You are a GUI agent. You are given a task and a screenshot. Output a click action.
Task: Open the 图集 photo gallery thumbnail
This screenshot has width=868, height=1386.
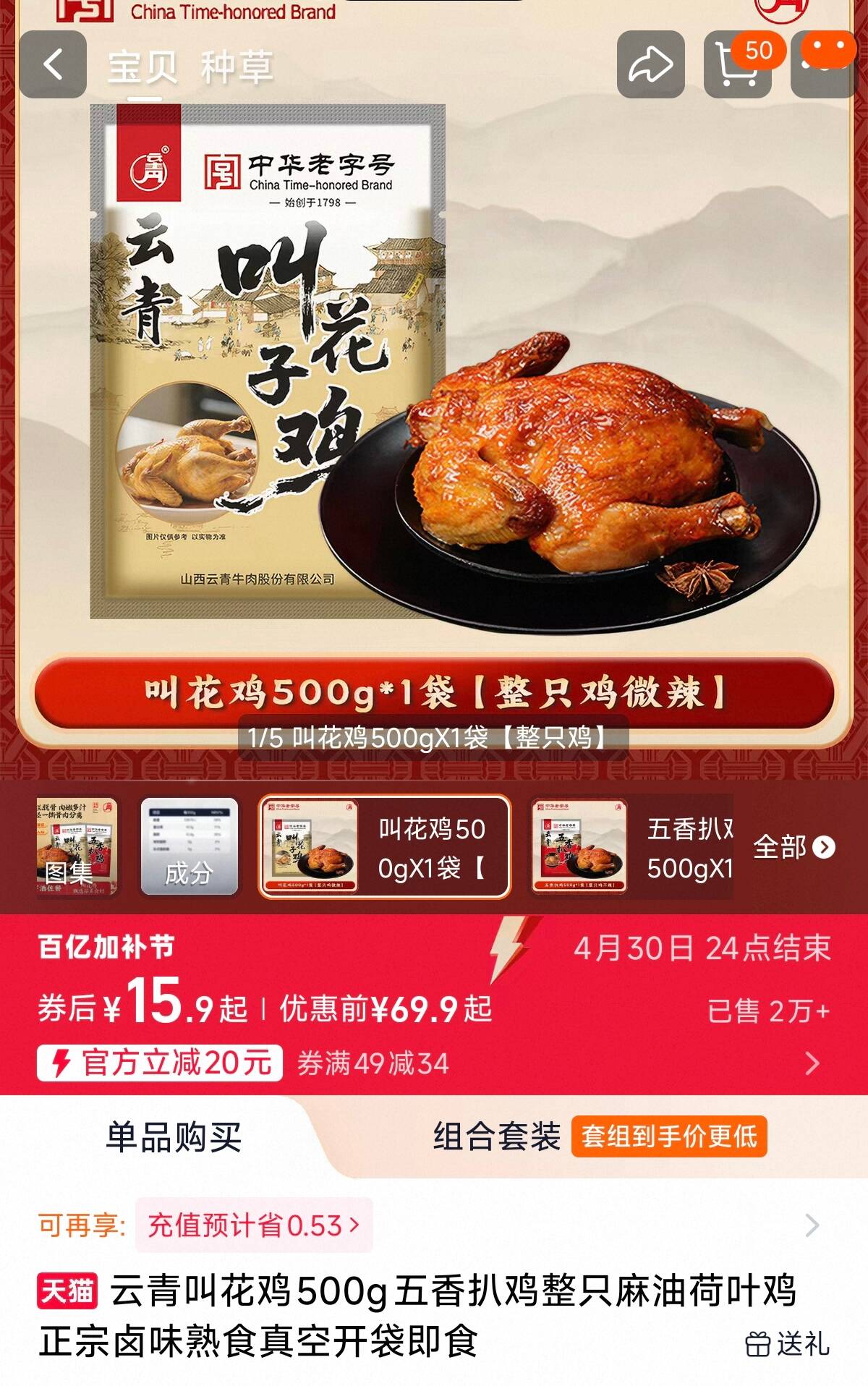point(77,847)
